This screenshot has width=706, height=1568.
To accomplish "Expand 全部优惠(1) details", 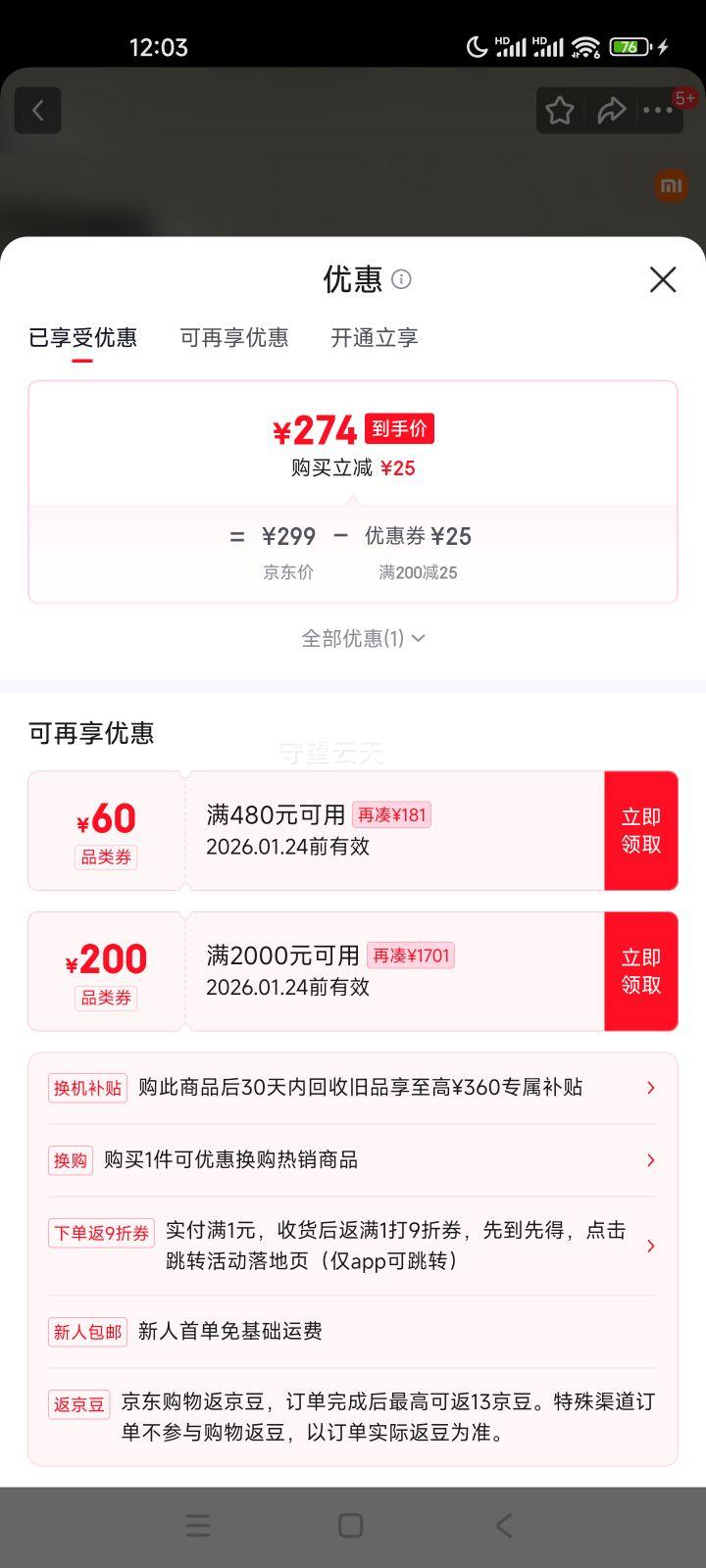I will (361, 638).
